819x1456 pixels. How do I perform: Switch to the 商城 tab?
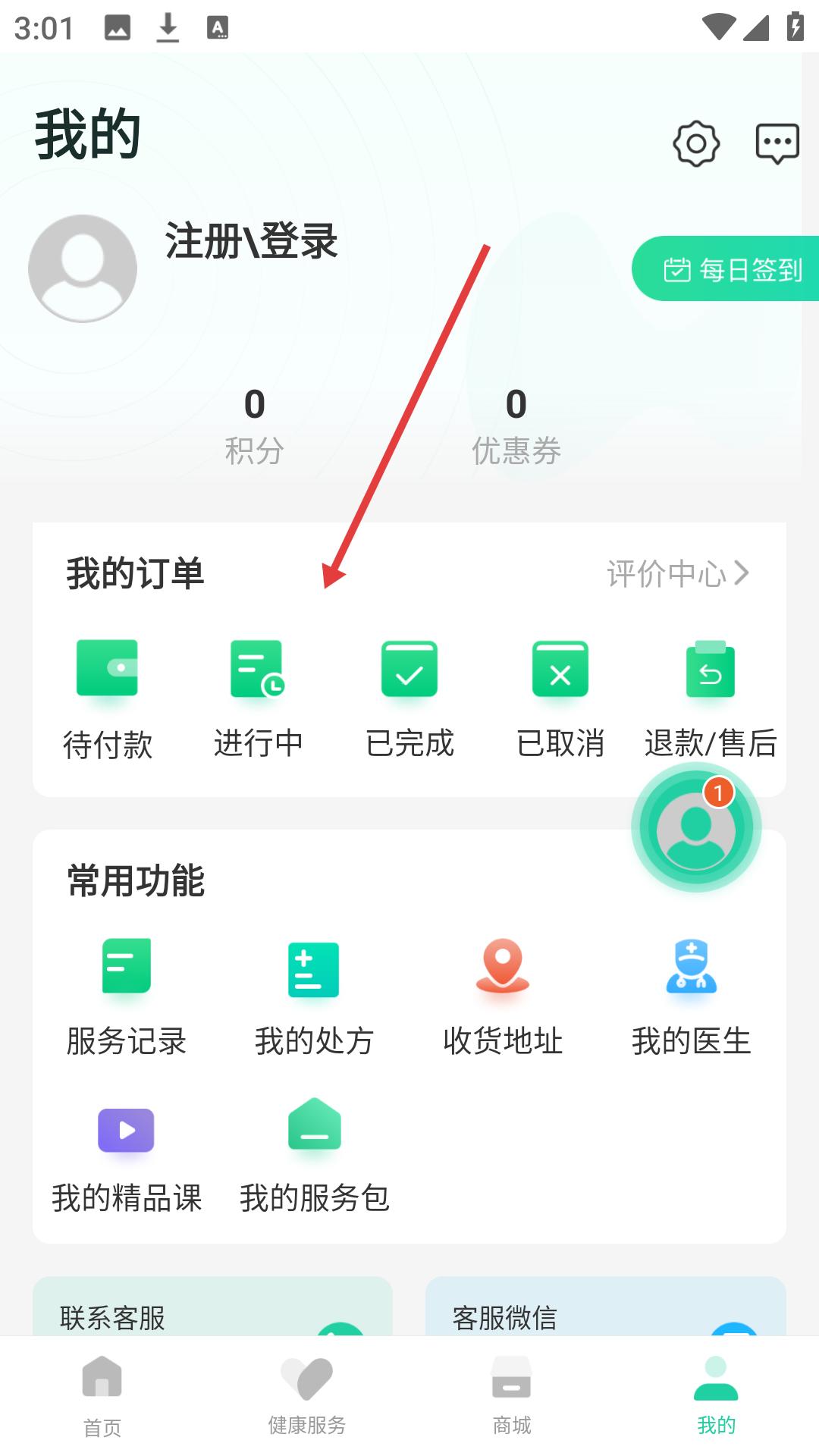click(512, 1395)
